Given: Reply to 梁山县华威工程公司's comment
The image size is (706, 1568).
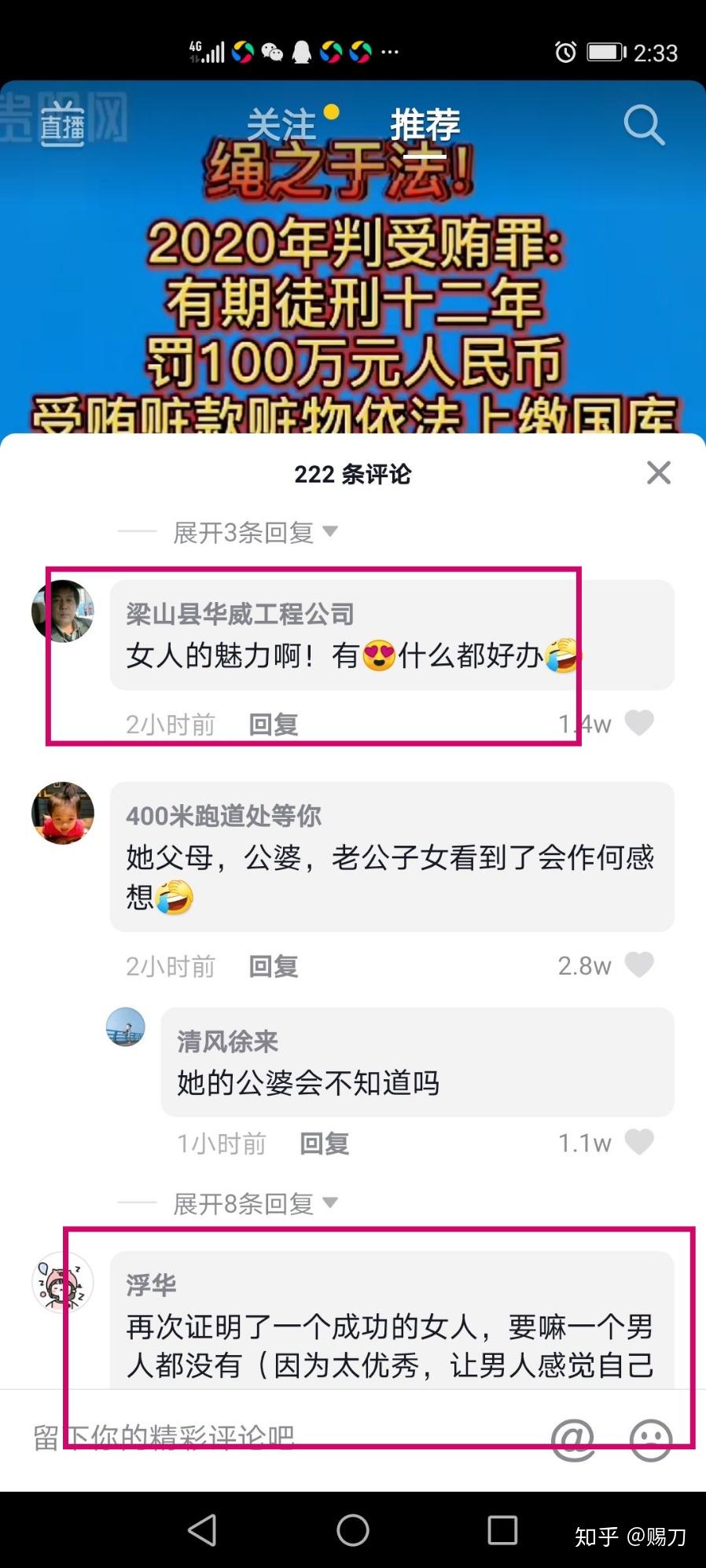Looking at the screenshot, I should (273, 725).
